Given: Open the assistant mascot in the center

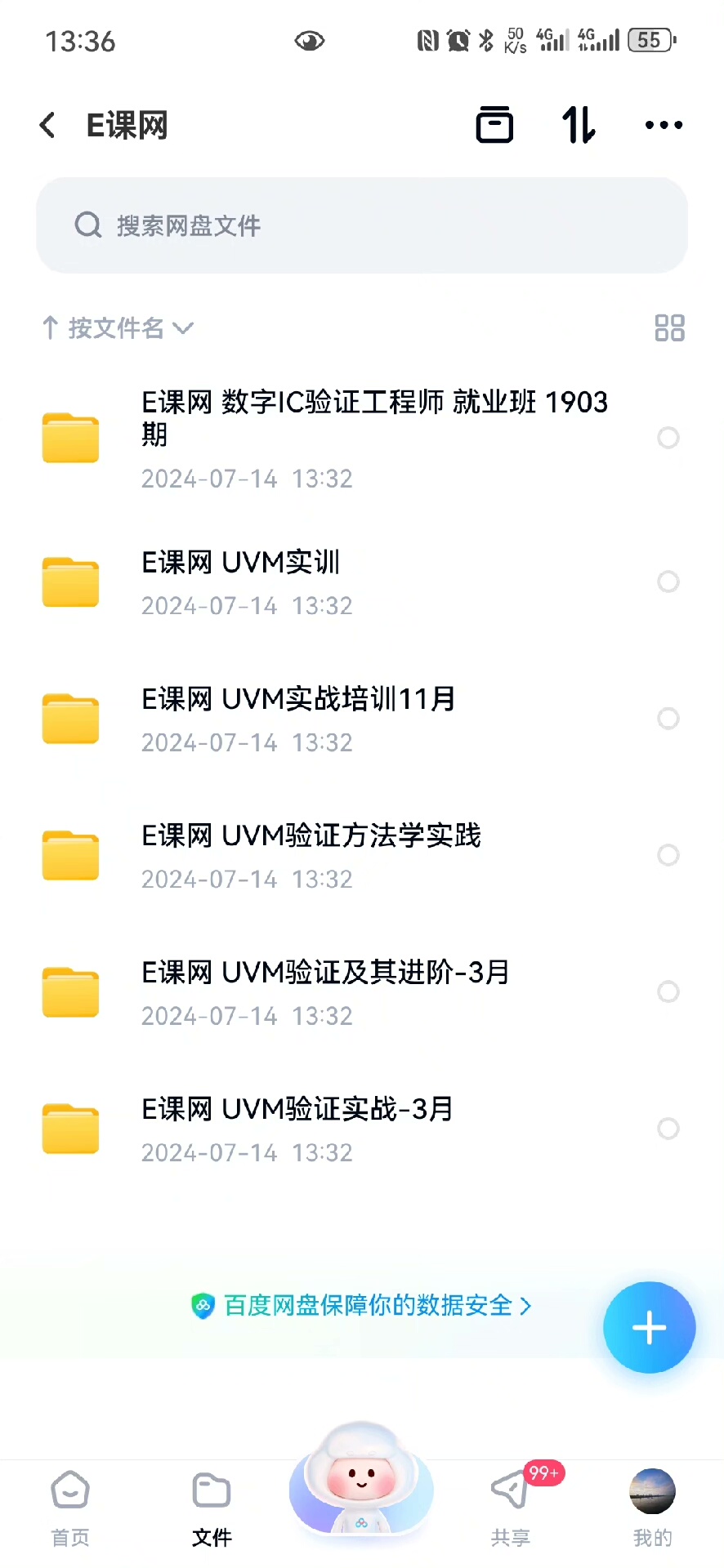Looking at the screenshot, I should pyautogui.click(x=361, y=1482).
